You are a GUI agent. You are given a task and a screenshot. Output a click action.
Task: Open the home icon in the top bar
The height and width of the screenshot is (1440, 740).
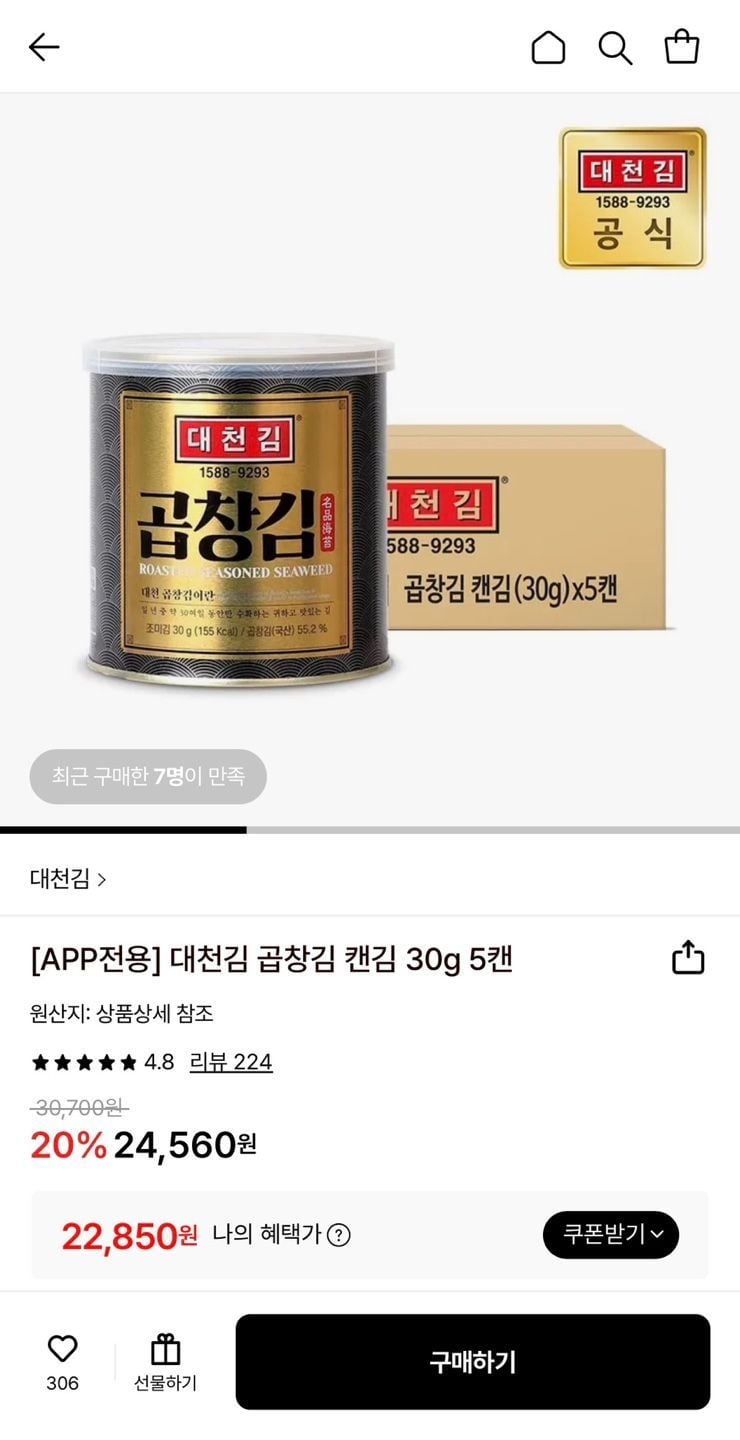point(548,47)
